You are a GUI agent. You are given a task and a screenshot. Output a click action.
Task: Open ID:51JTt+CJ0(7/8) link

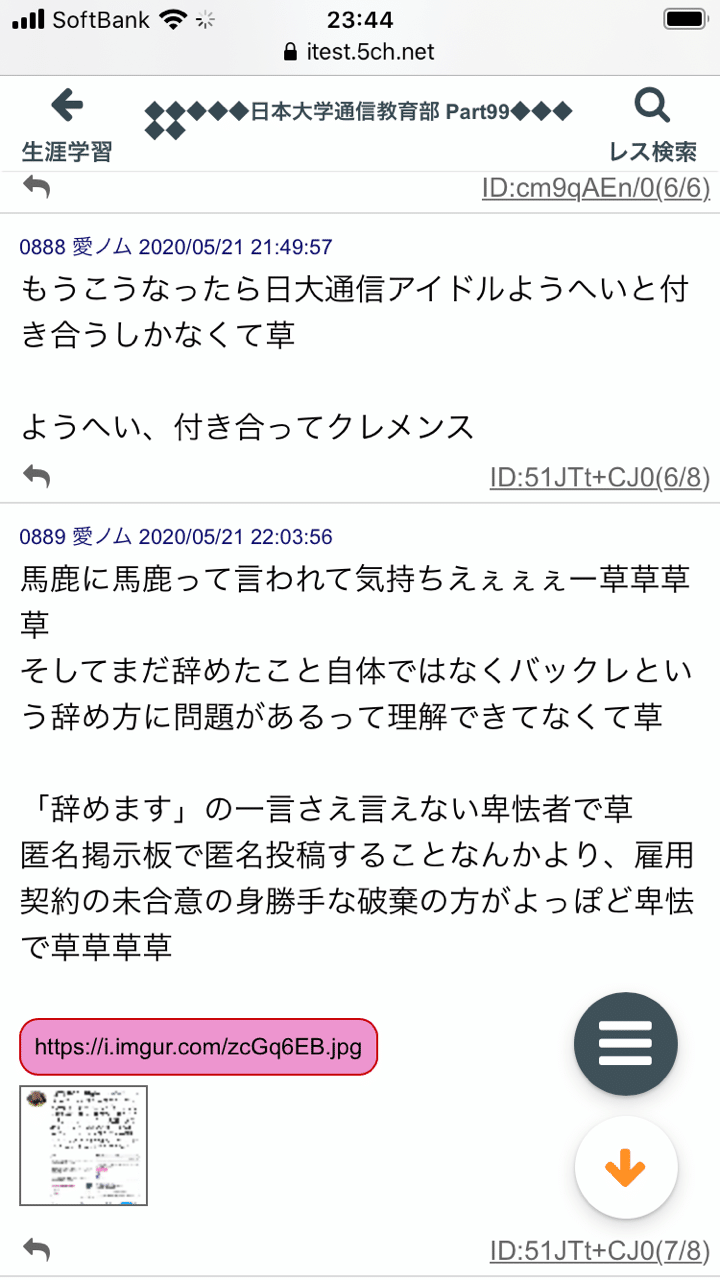pyautogui.click(x=600, y=1250)
